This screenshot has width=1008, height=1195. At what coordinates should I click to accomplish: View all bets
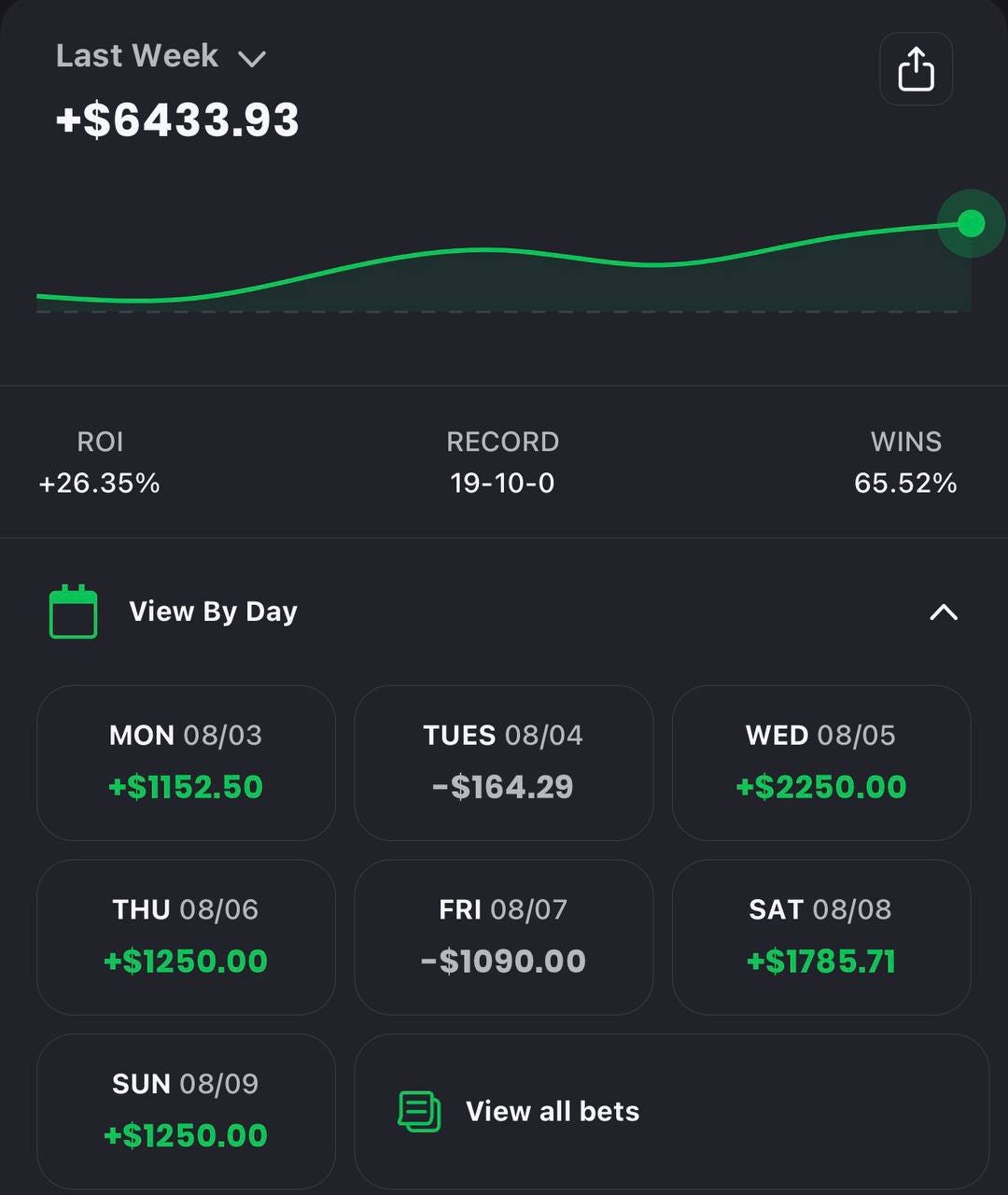[671, 1111]
